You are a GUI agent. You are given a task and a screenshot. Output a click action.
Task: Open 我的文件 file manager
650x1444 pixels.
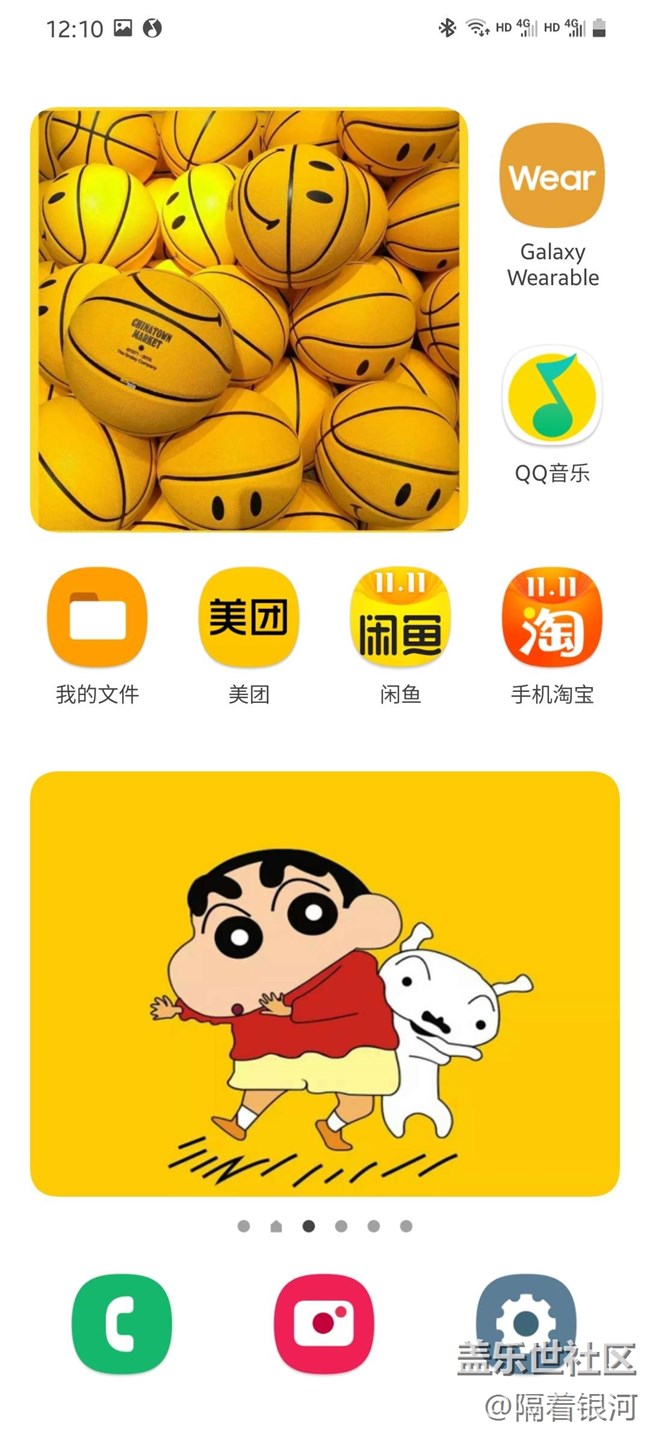pyautogui.click(x=97, y=617)
